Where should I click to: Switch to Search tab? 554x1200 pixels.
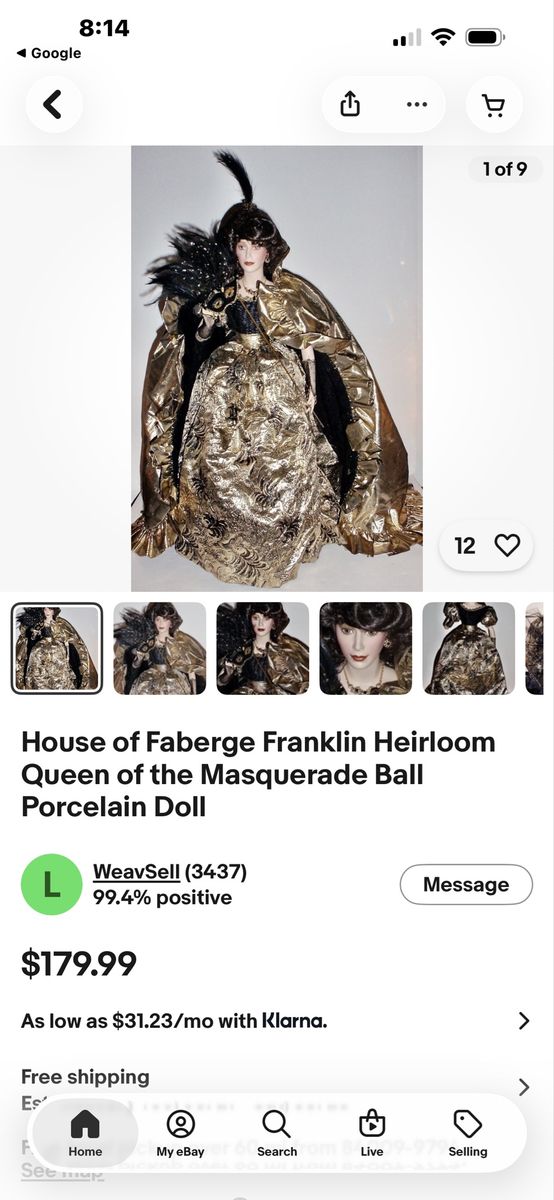click(x=277, y=1134)
